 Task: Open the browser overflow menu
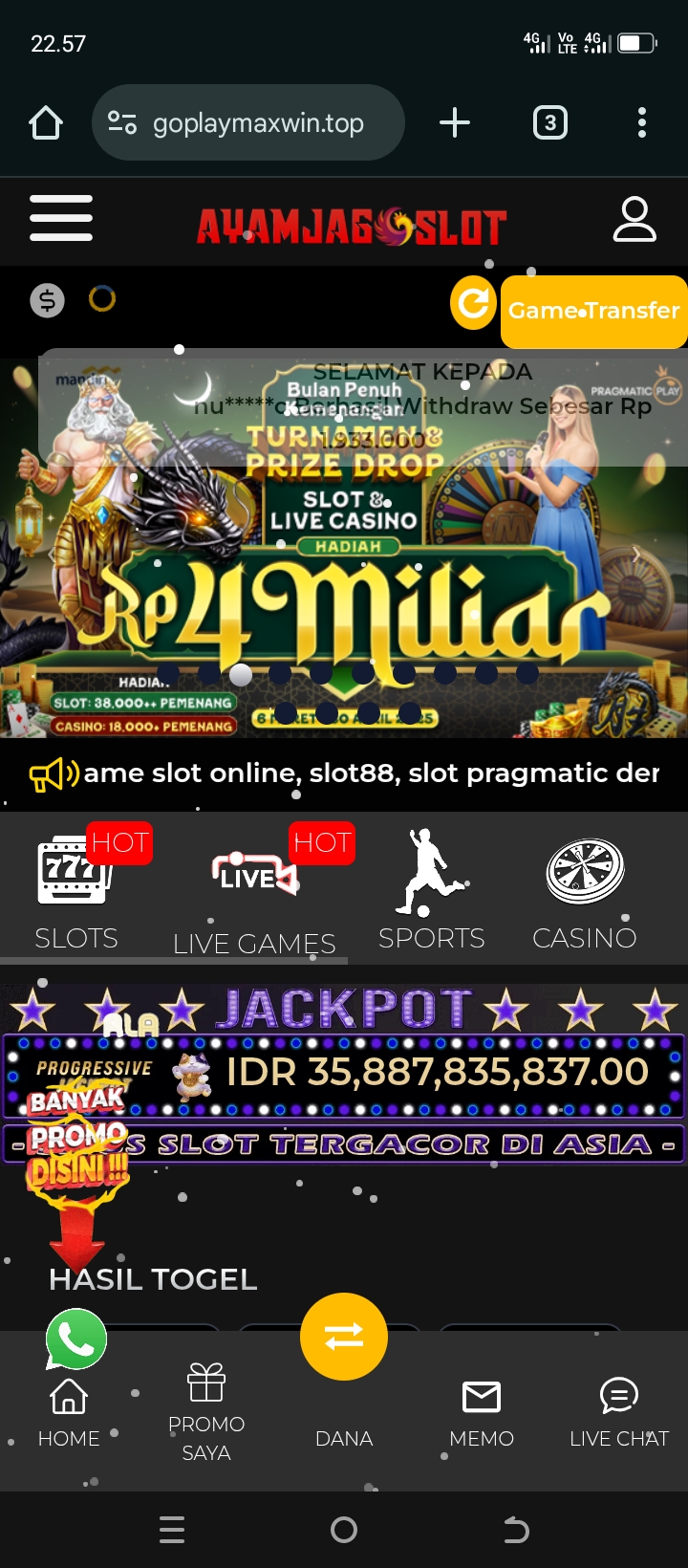641,122
